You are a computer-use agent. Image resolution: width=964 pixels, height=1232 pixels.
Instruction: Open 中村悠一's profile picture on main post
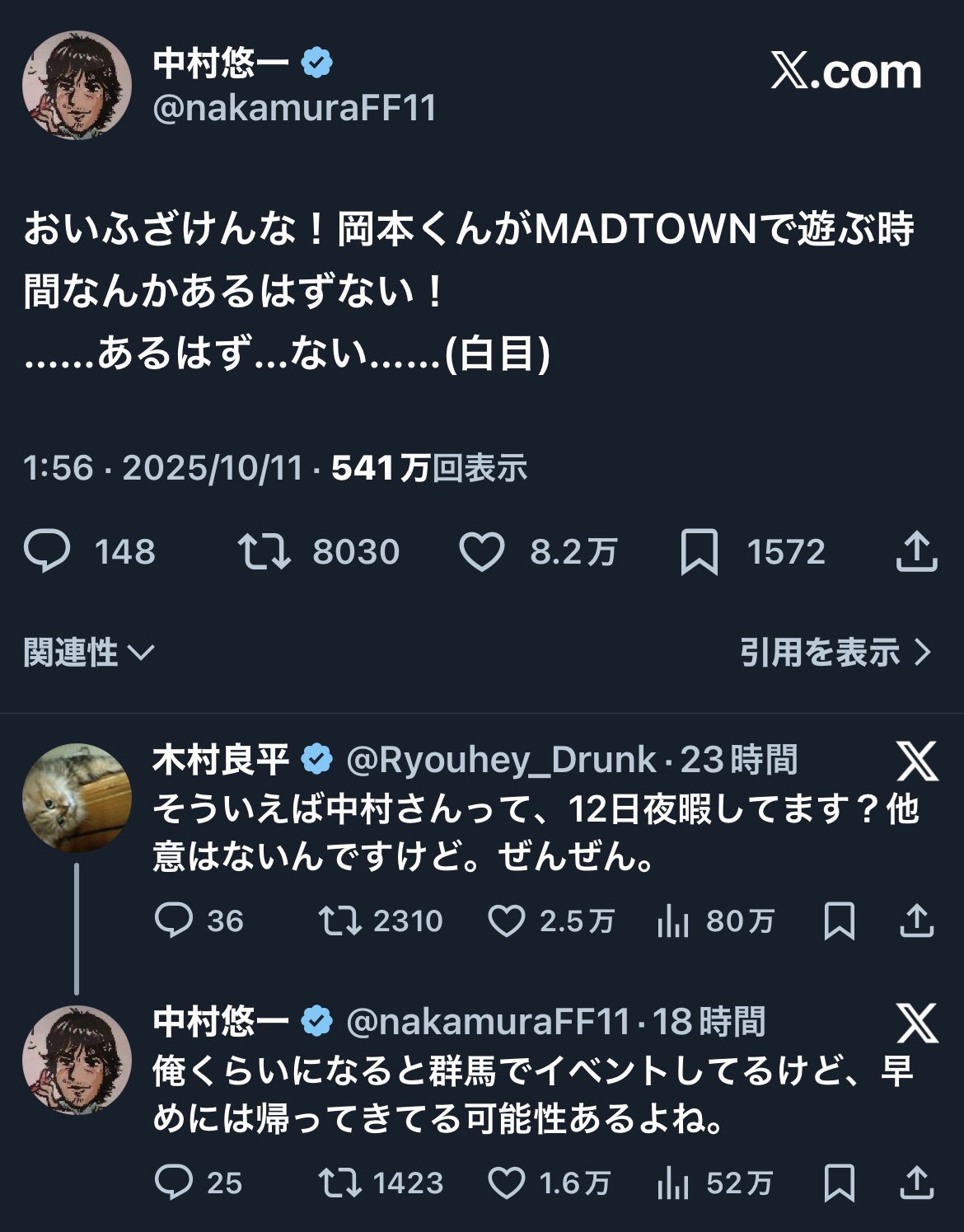pyautogui.click(x=77, y=85)
